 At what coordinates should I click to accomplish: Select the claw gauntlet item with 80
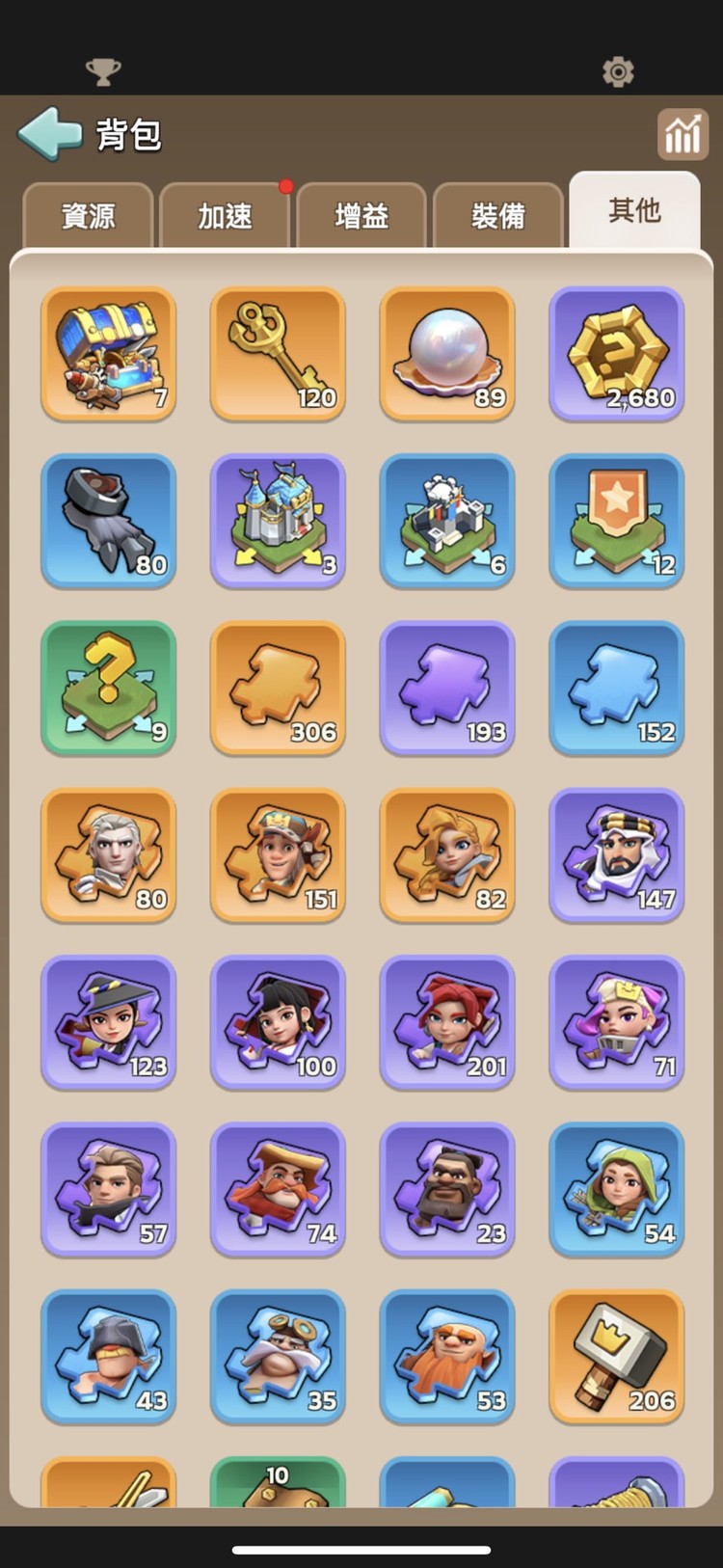(x=108, y=521)
